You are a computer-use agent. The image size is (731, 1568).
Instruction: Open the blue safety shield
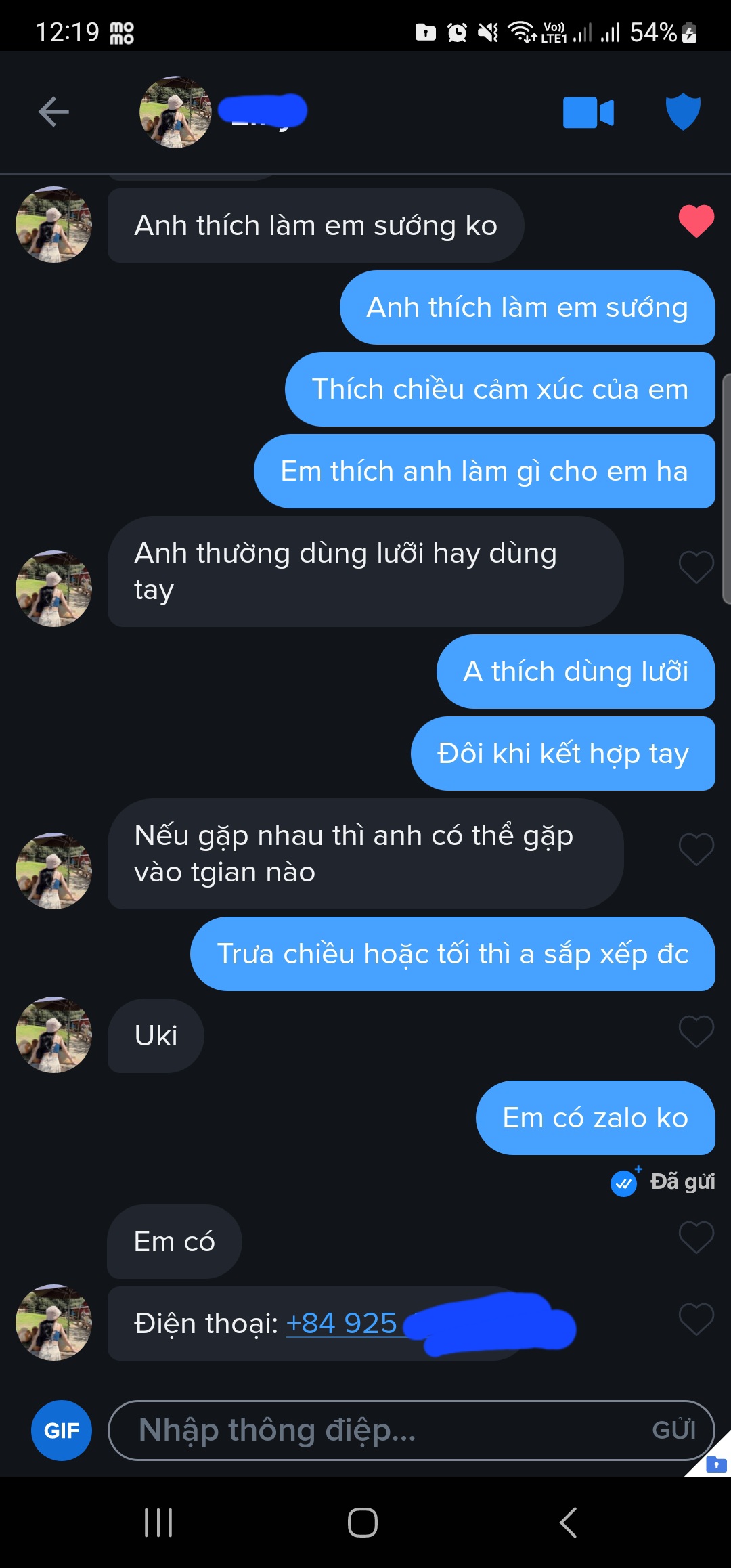pyautogui.click(x=682, y=112)
